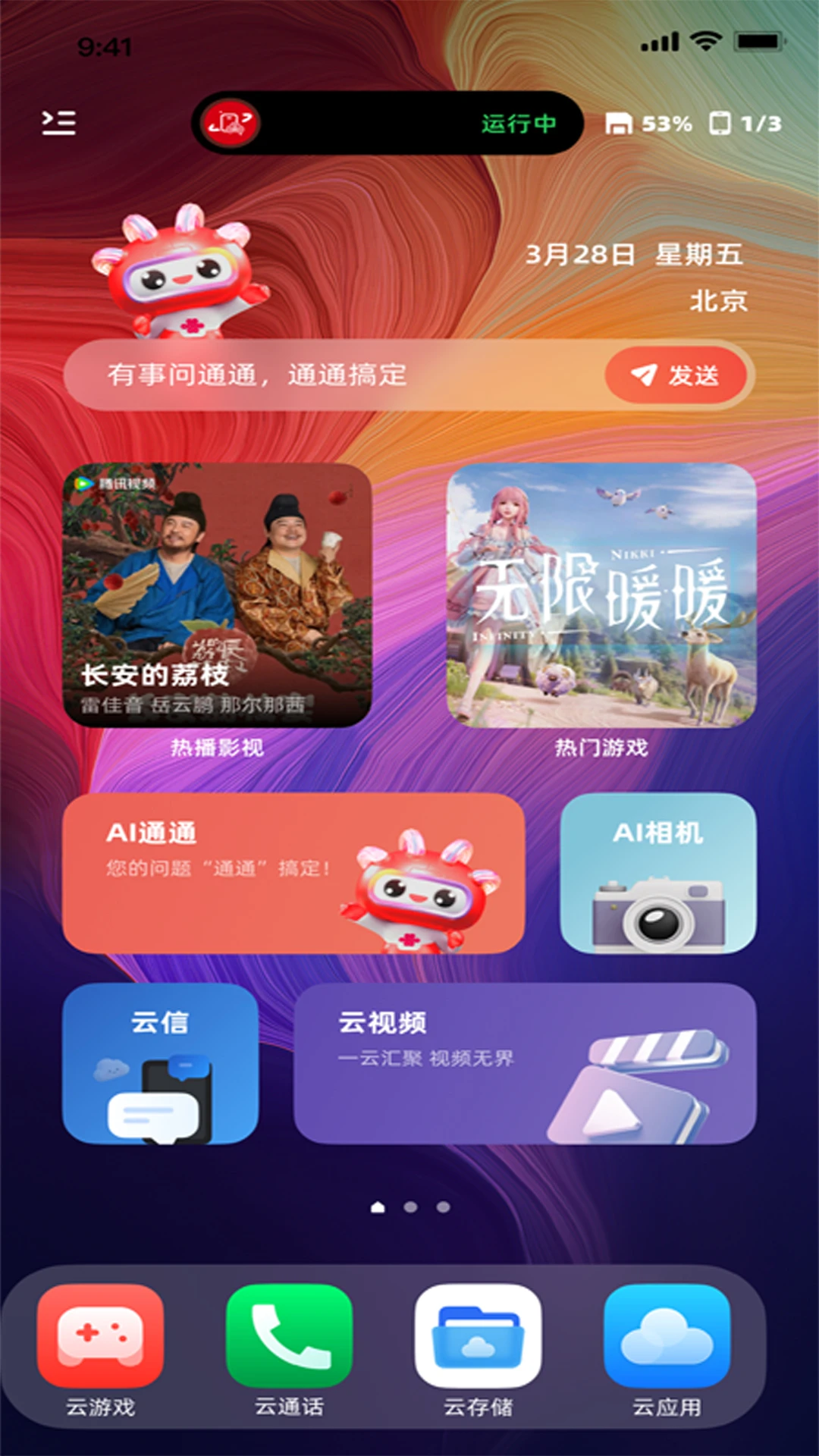Tap the red app icon in the running capsule
819x1456 pixels.
231,123
